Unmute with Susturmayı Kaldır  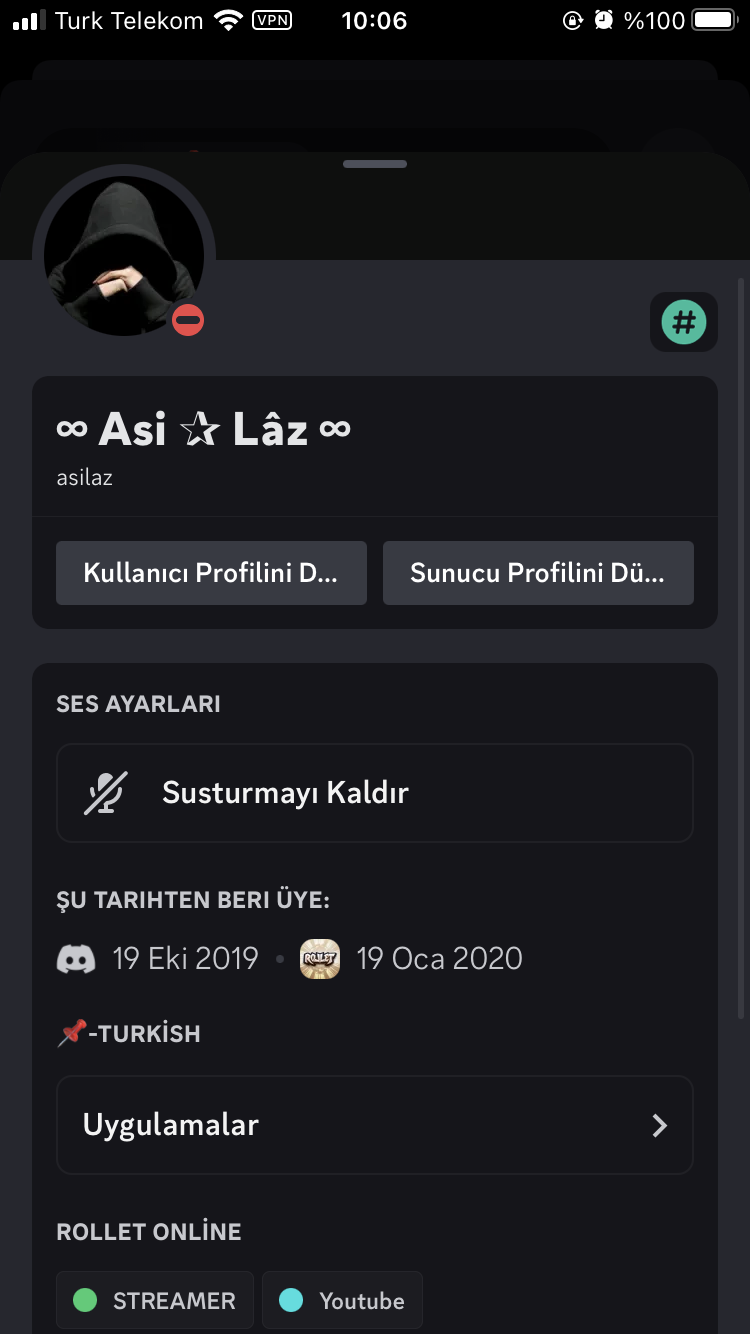(374, 793)
